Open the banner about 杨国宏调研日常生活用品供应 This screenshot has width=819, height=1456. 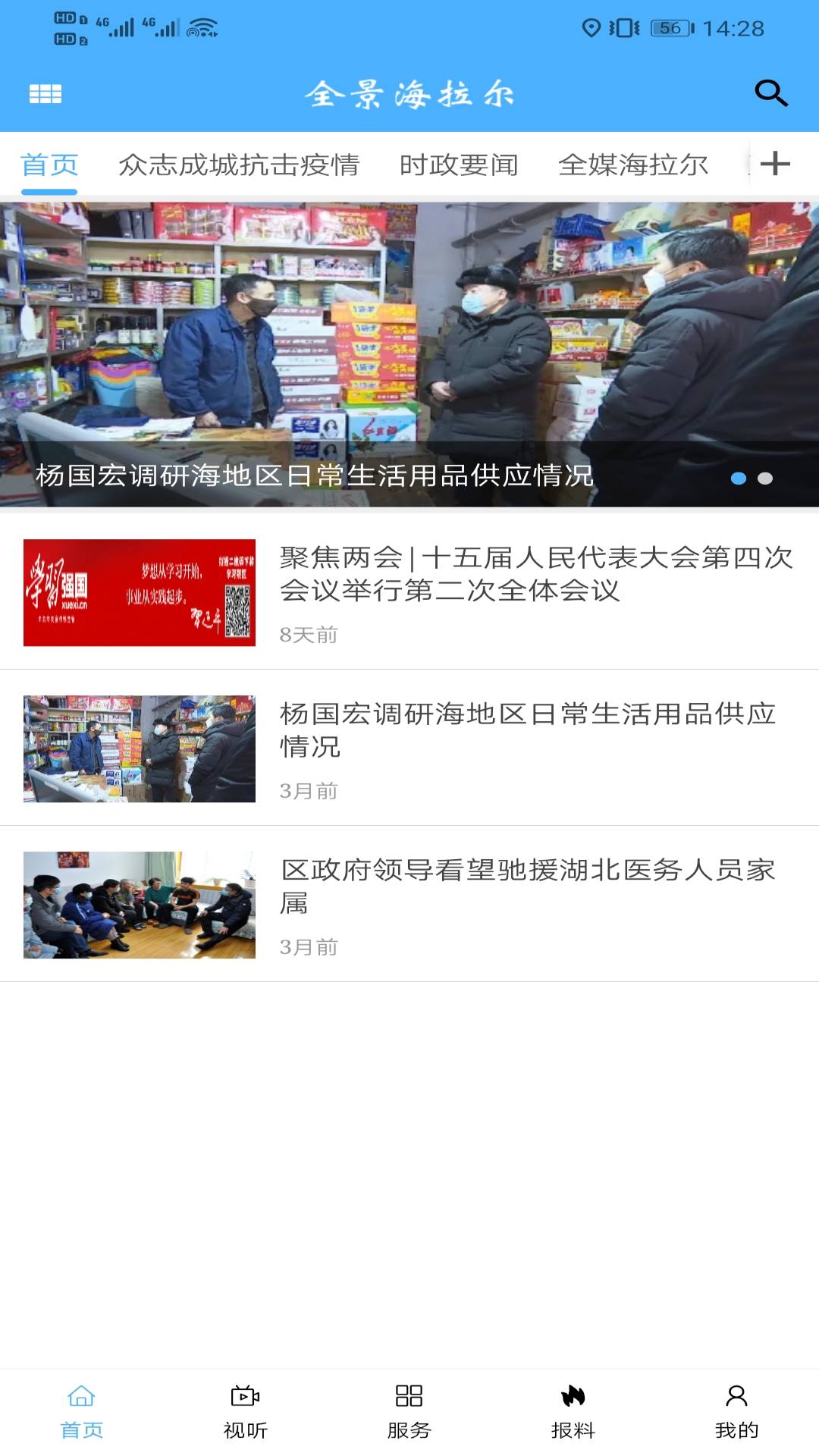tap(409, 354)
